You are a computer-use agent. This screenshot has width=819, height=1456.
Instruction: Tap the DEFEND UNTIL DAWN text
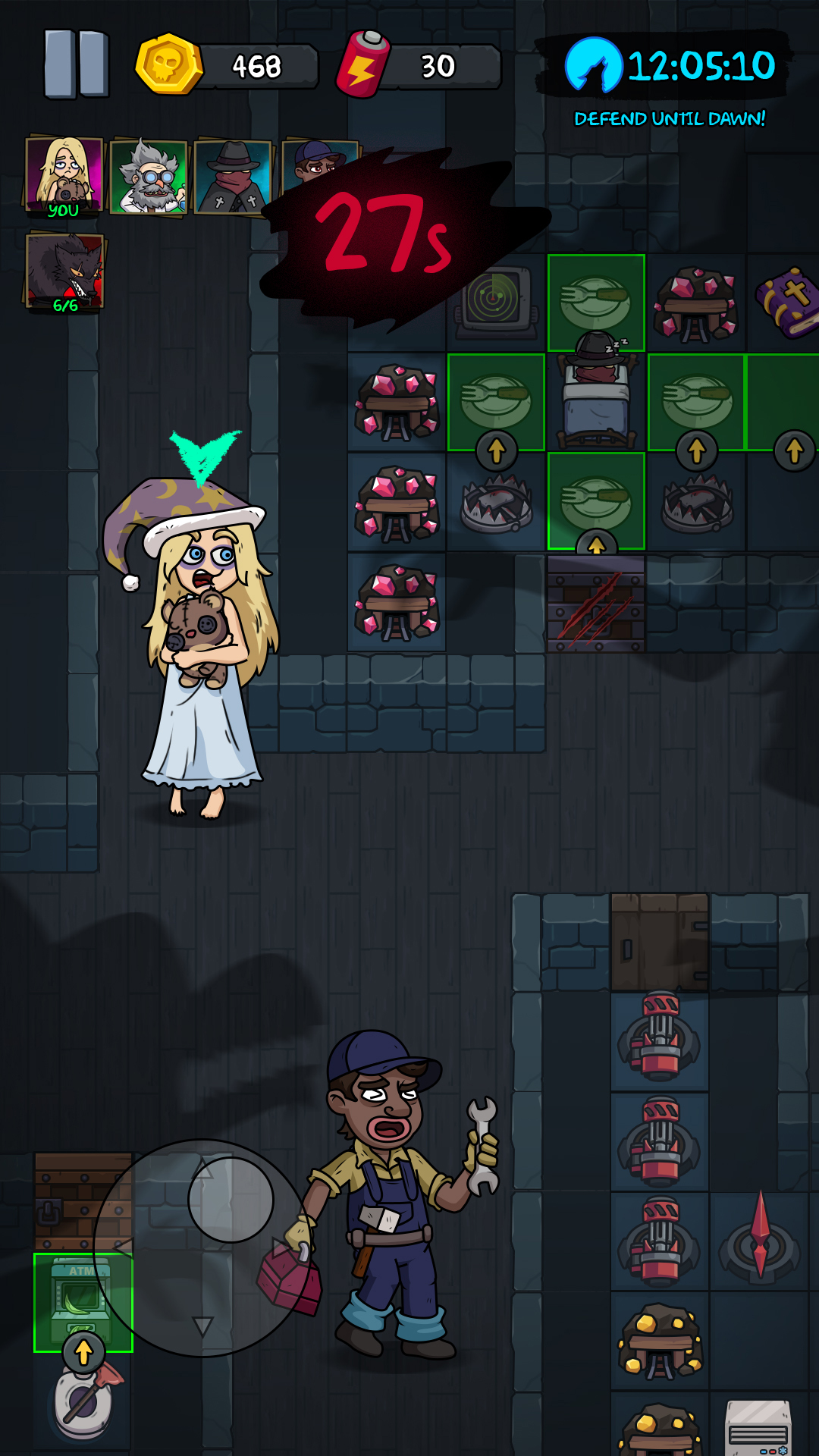click(x=670, y=119)
